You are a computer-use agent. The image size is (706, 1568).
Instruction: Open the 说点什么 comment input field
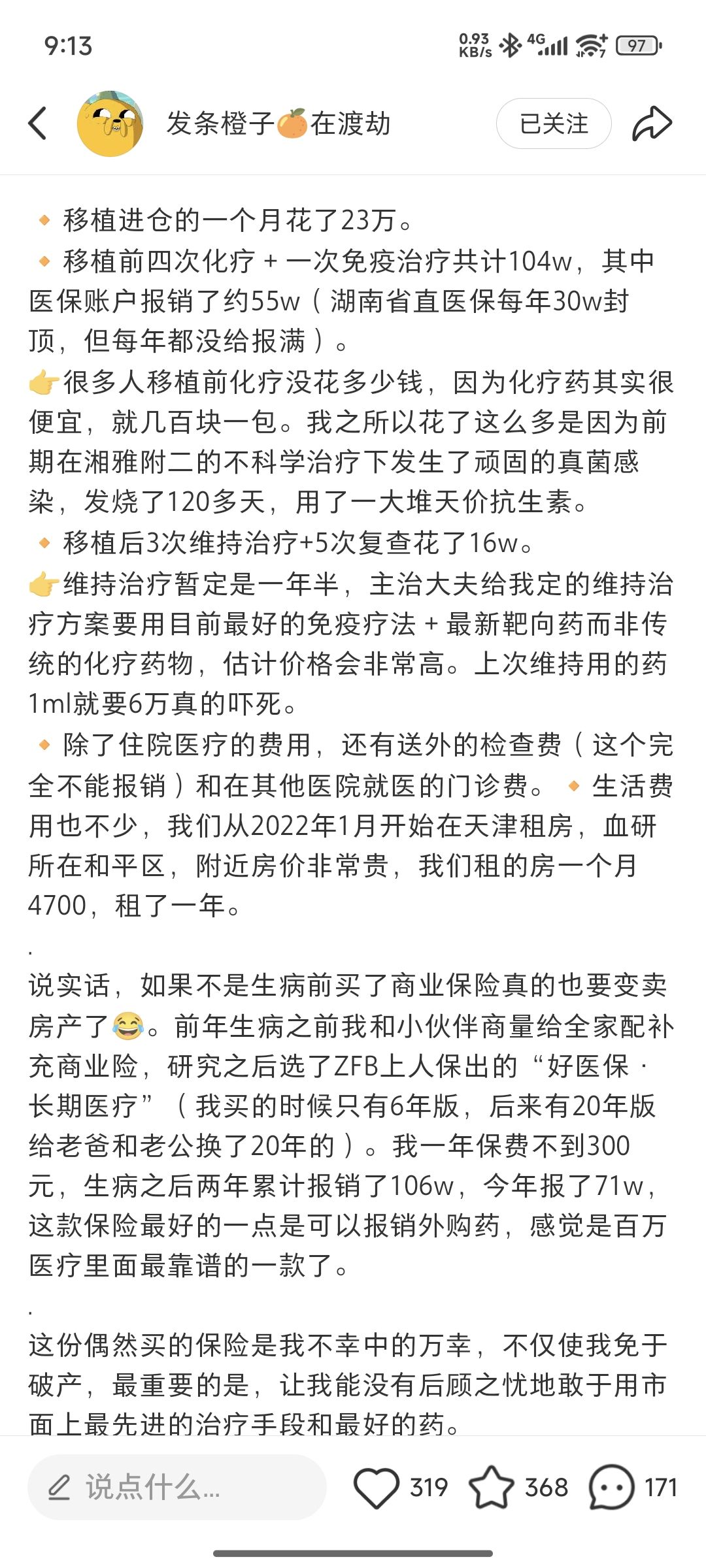177,1487
